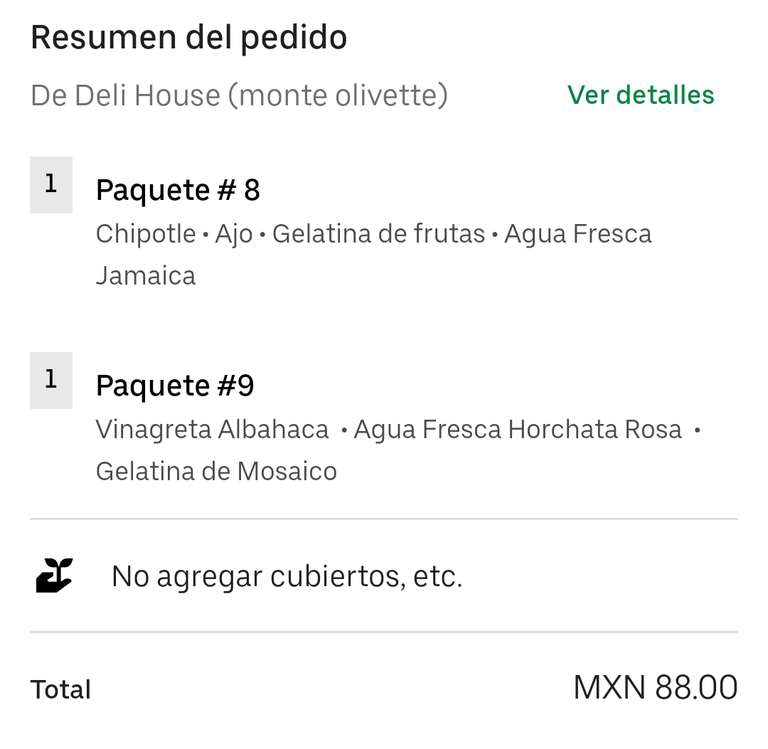This screenshot has width=768, height=749.
Task: Change the quantity of Paquete #9
Action: click(51, 381)
